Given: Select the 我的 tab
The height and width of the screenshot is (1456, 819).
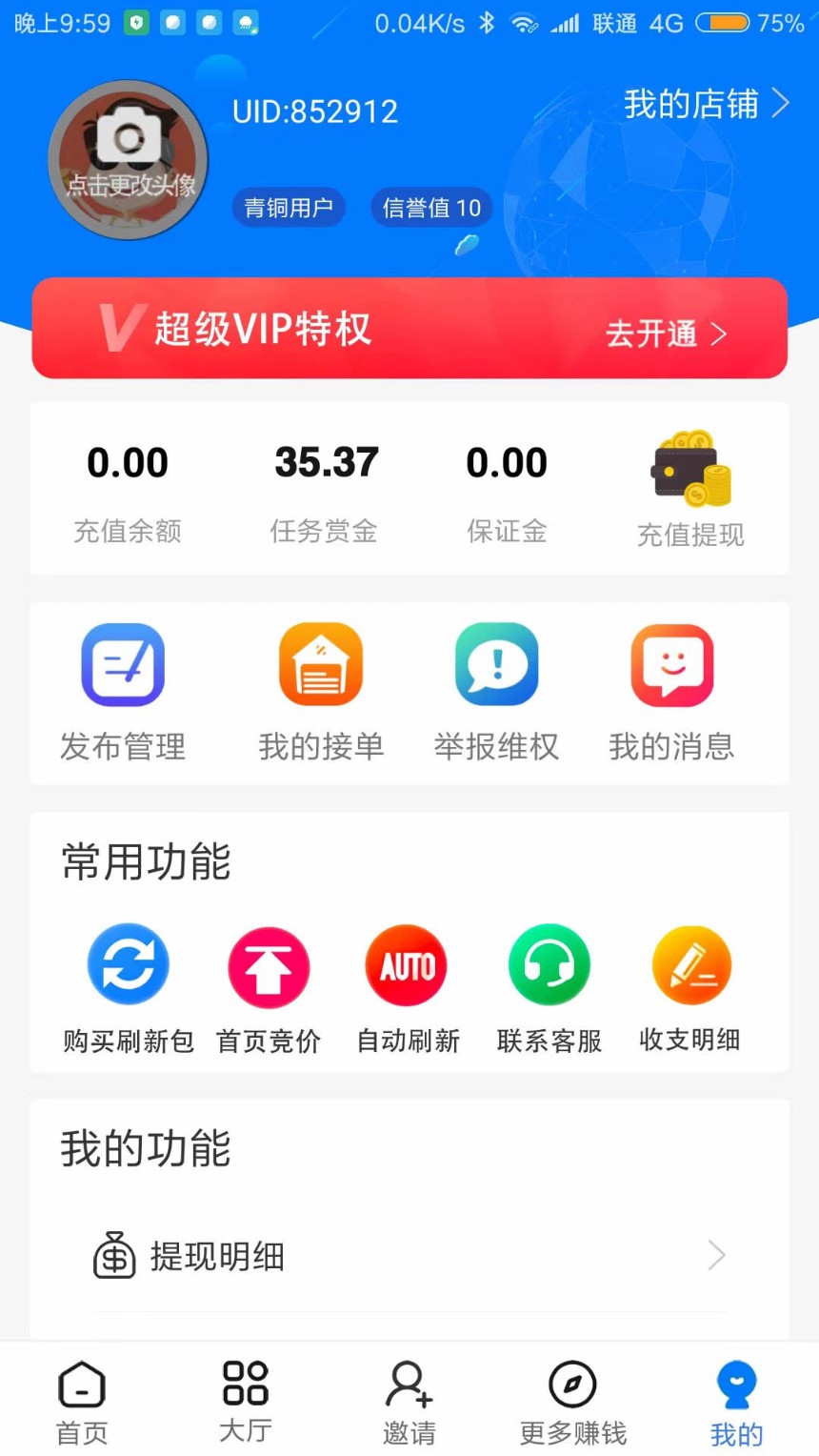Looking at the screenshot, I should (736, 1401).
